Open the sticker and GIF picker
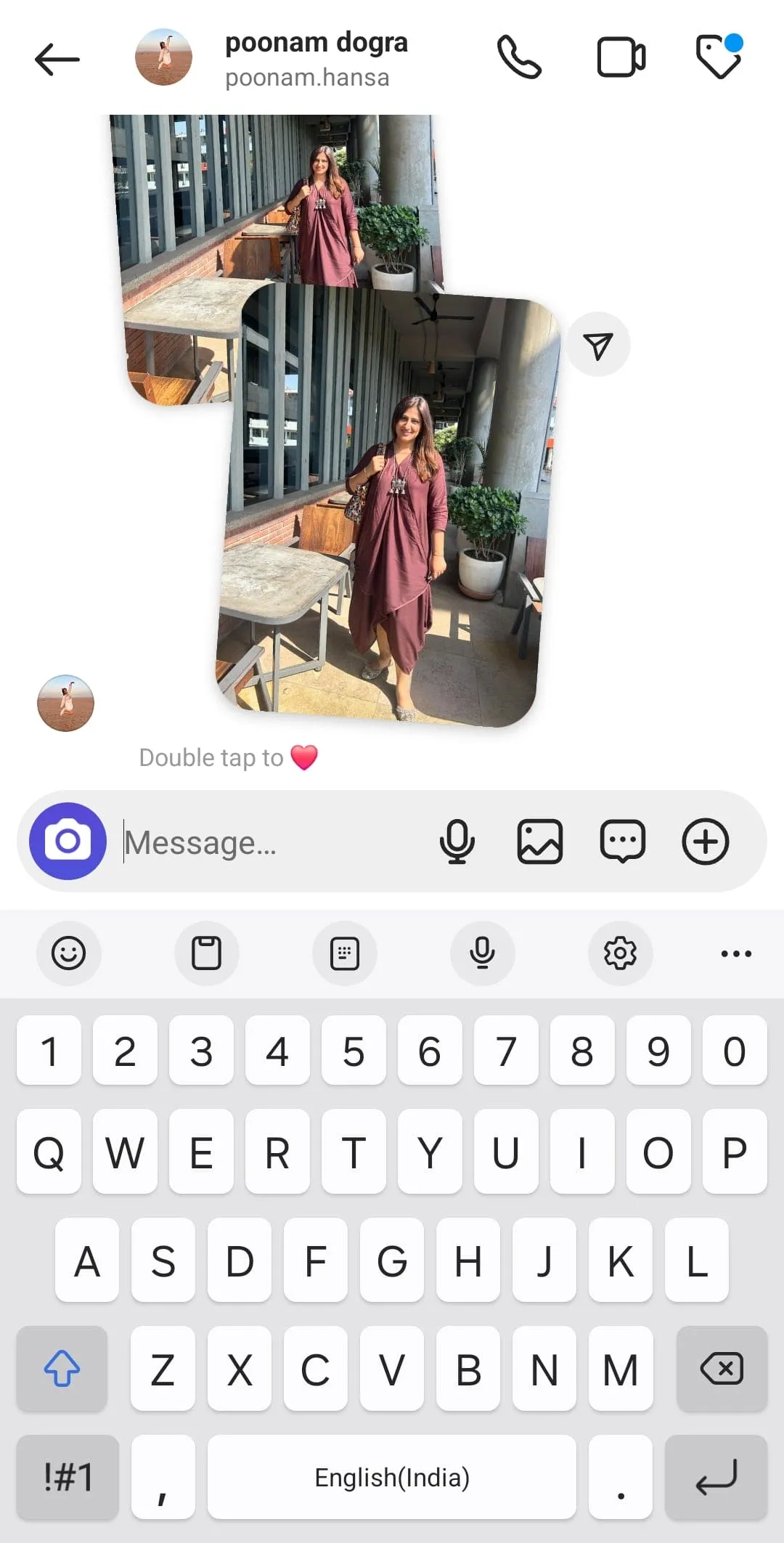The image size is (784, 1543). [622, 842]
